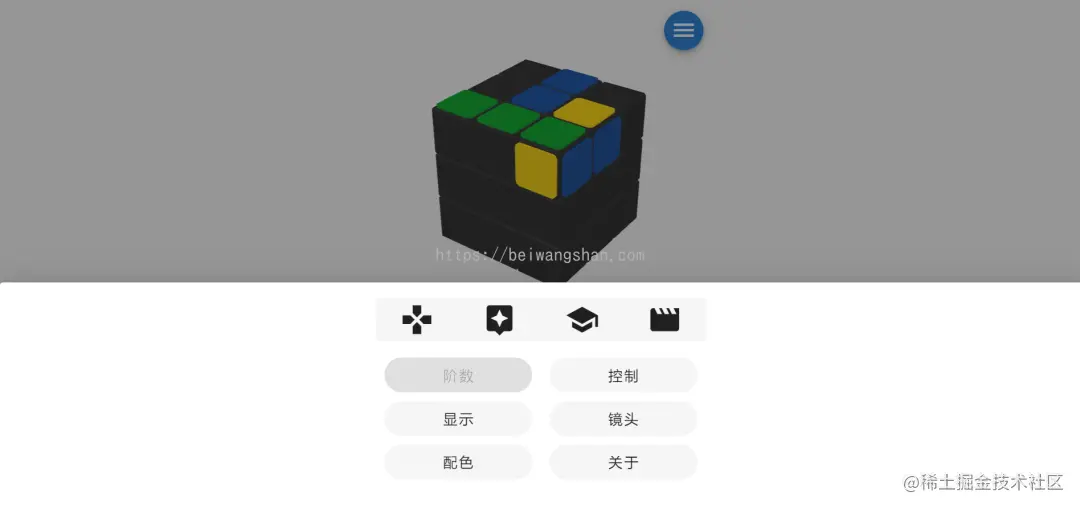
Task: Select the 阶数 option
Action: point(458,376)
